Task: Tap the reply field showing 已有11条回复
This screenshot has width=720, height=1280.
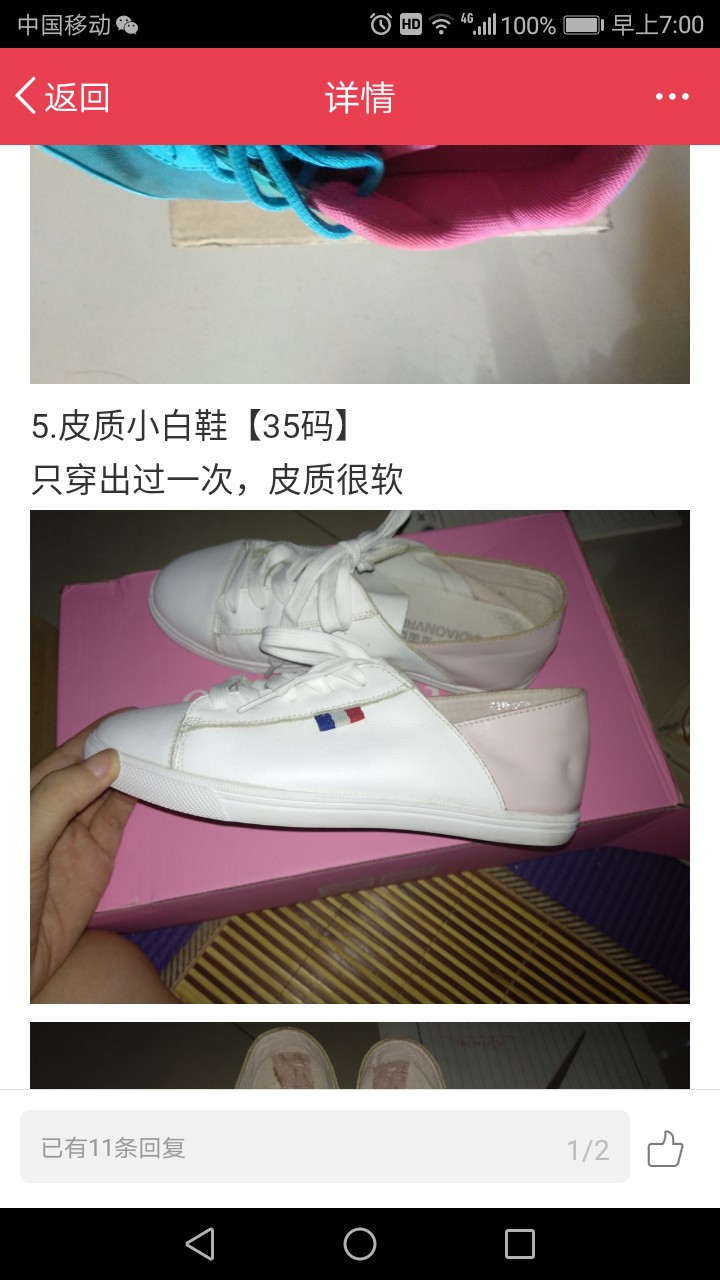Action: point(325,1147)
